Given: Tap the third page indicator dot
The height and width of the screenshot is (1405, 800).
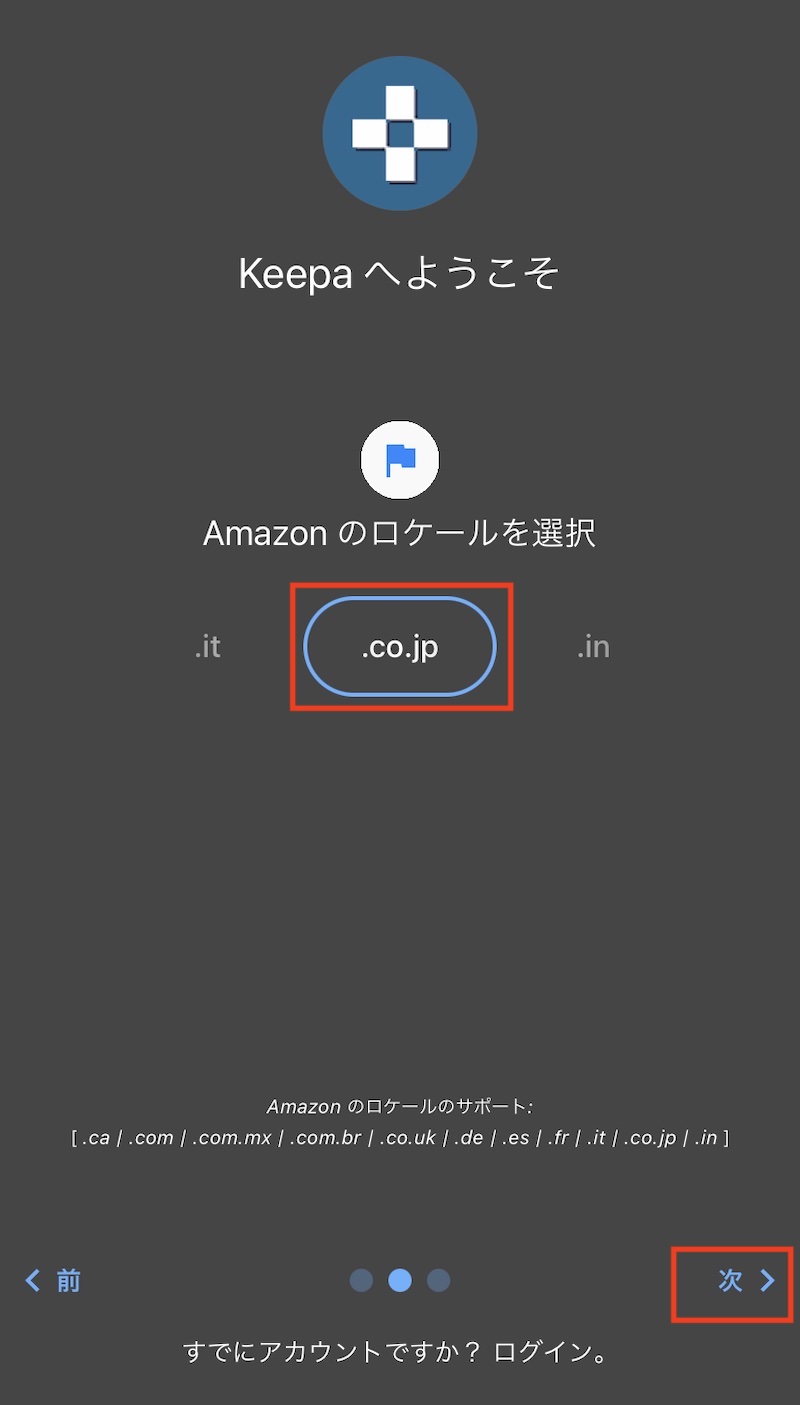Looking at the screenshot, I should click(439, 1280).
